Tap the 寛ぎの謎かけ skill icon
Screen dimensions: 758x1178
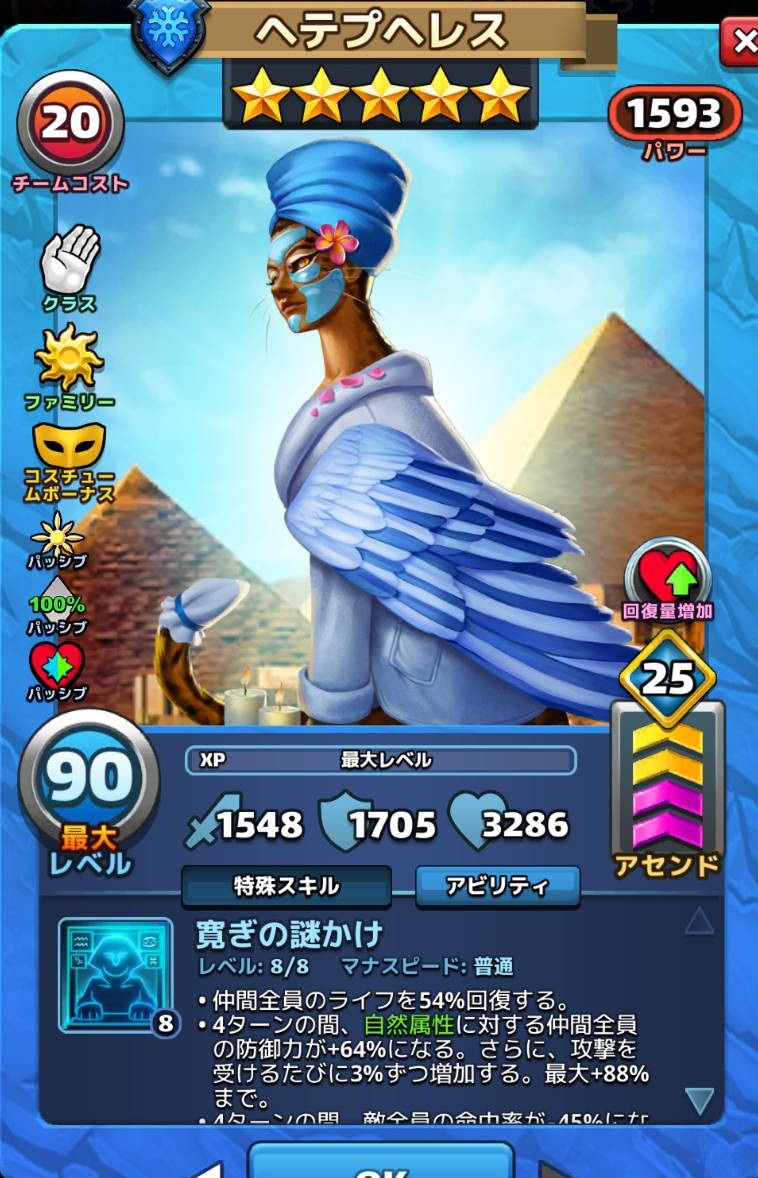tap(115, 974)
